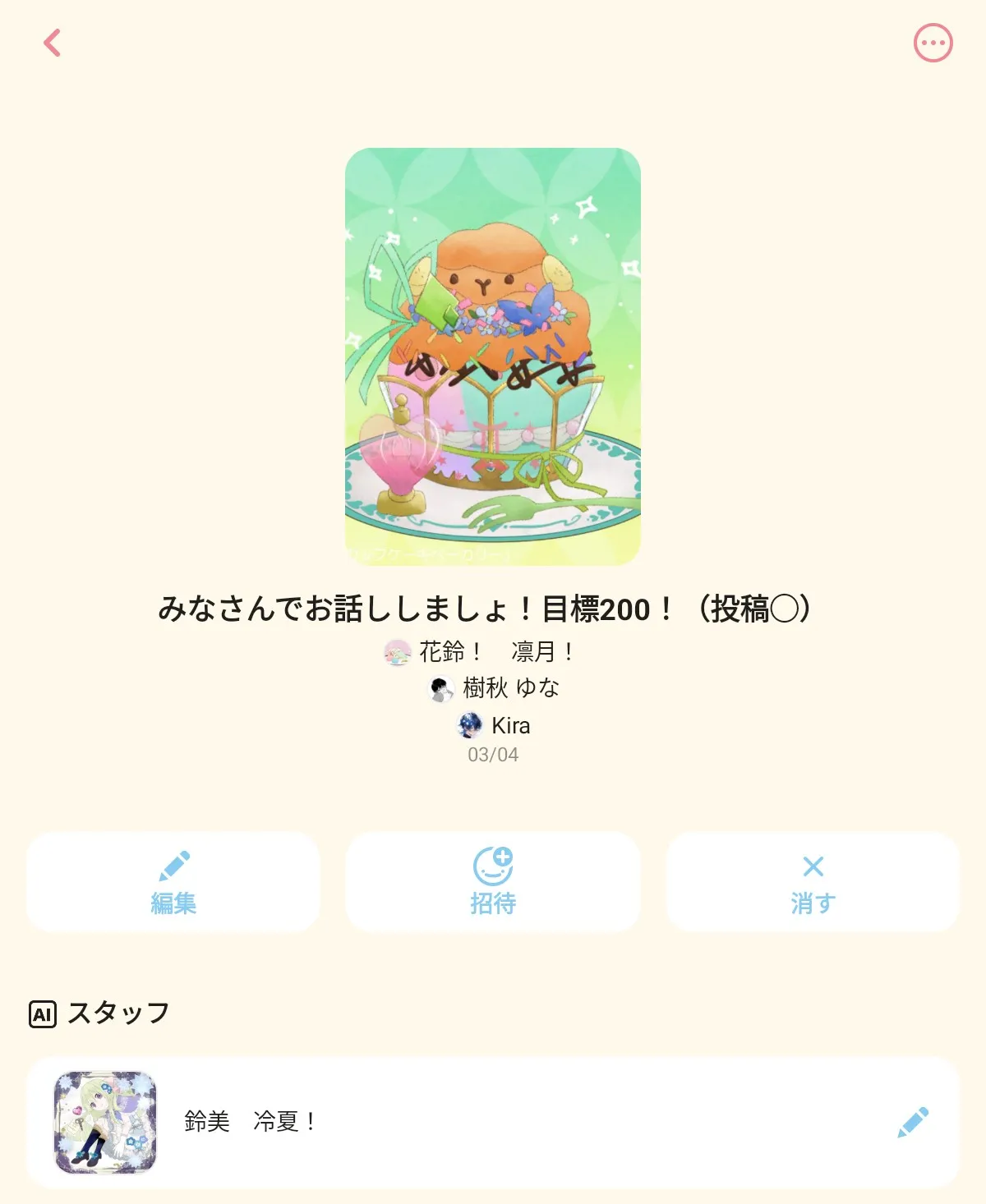This screenshot has width=986, height=1204.
Task: Edit staff member 鈴美 冷夏！ with pencil icon
Action: coord(913,1122)
